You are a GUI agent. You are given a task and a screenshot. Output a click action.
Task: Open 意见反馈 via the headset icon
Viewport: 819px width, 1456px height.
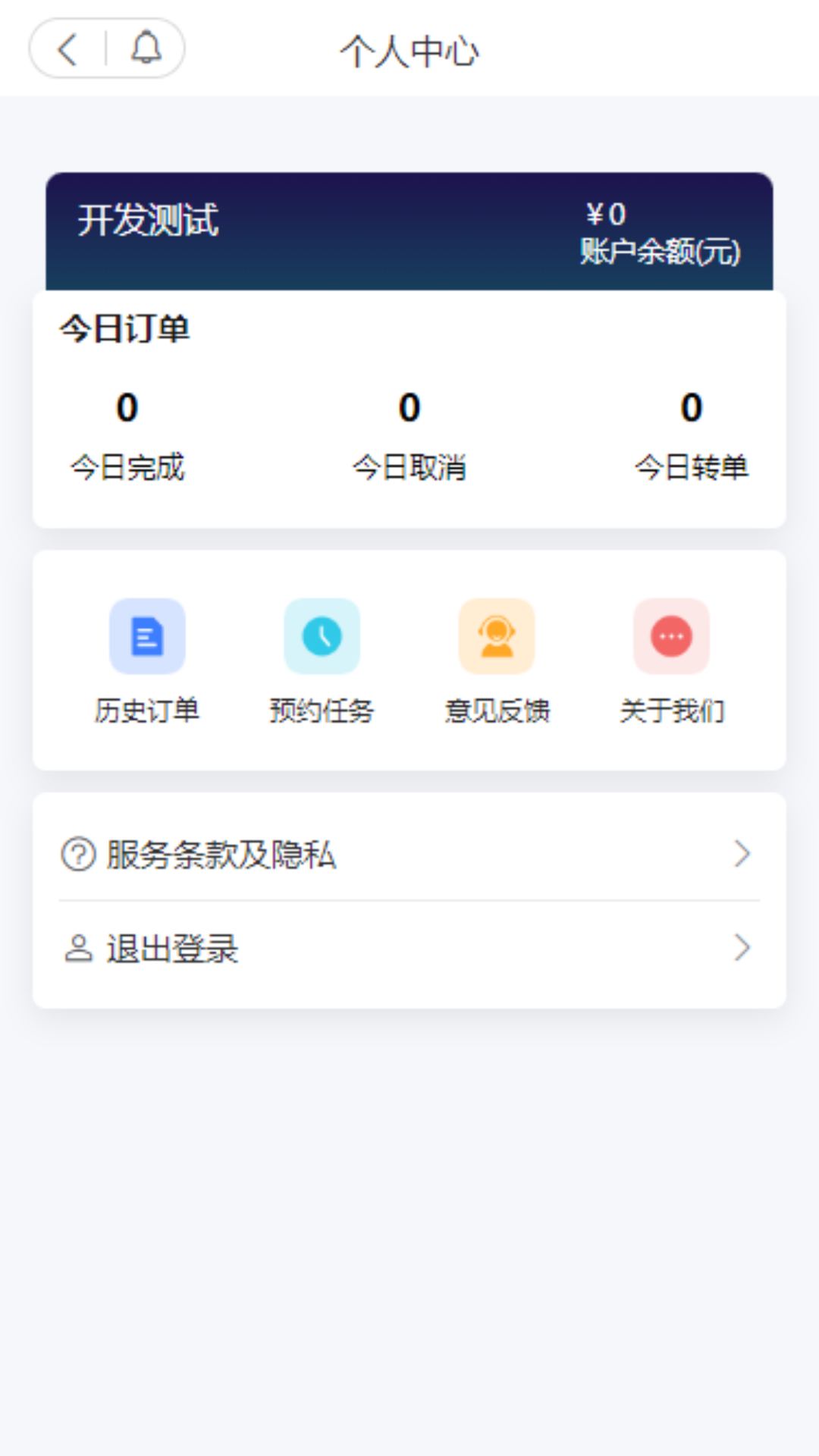coord(497,635)
